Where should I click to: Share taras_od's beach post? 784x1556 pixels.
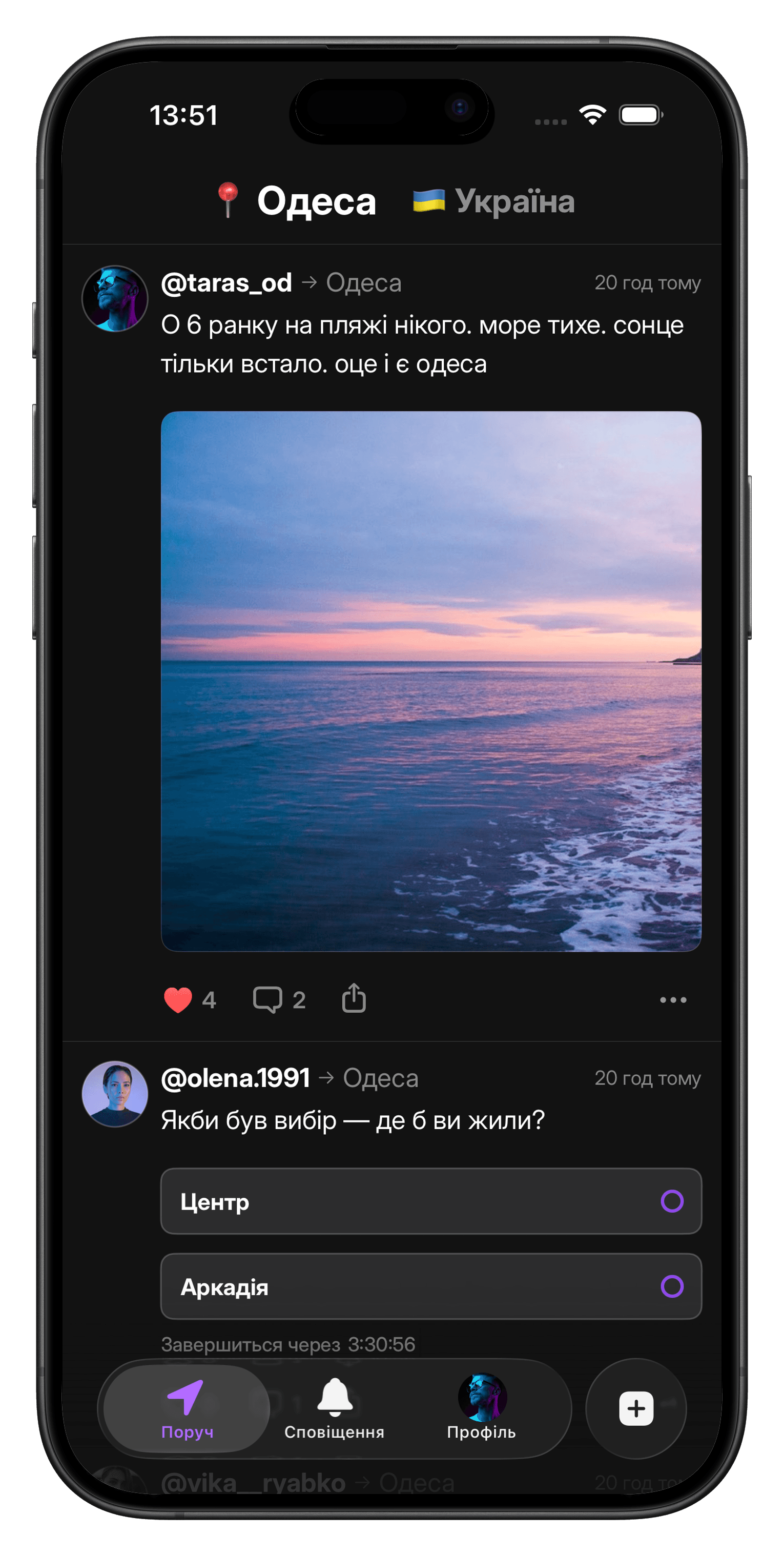pyautogui.click(x=354, y=998)
